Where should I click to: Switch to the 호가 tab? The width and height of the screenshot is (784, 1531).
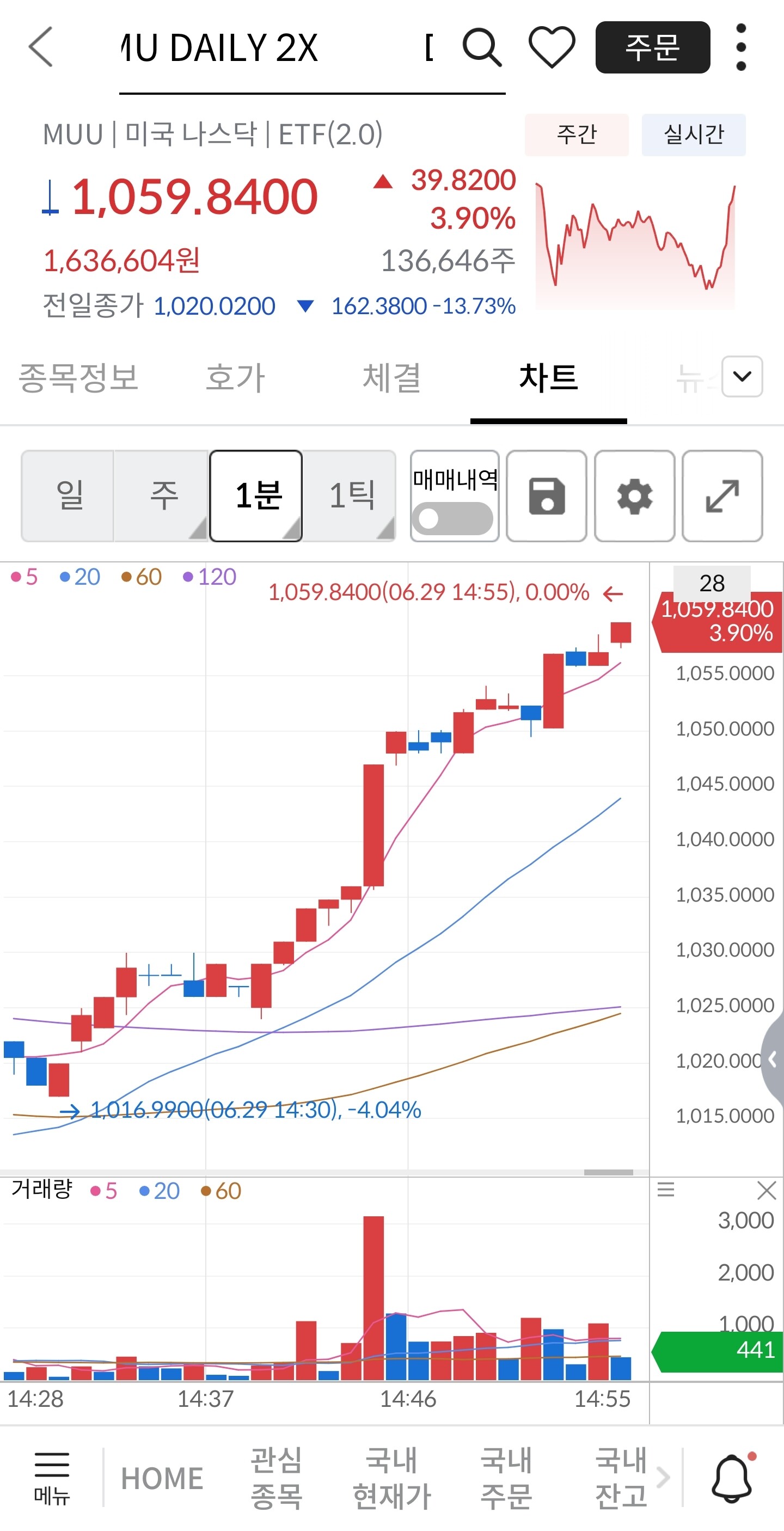pos(235,378)
